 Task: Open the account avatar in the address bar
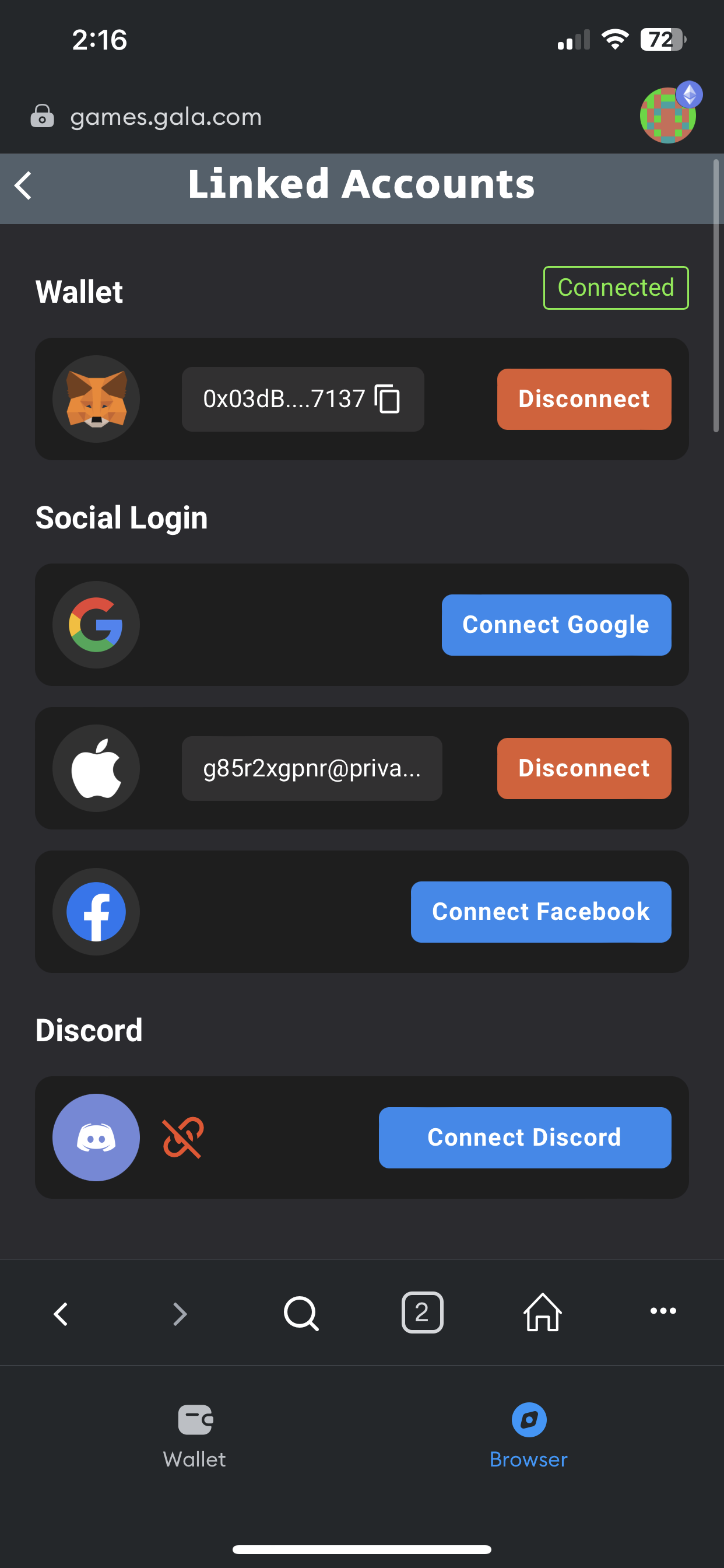(669, 114)
